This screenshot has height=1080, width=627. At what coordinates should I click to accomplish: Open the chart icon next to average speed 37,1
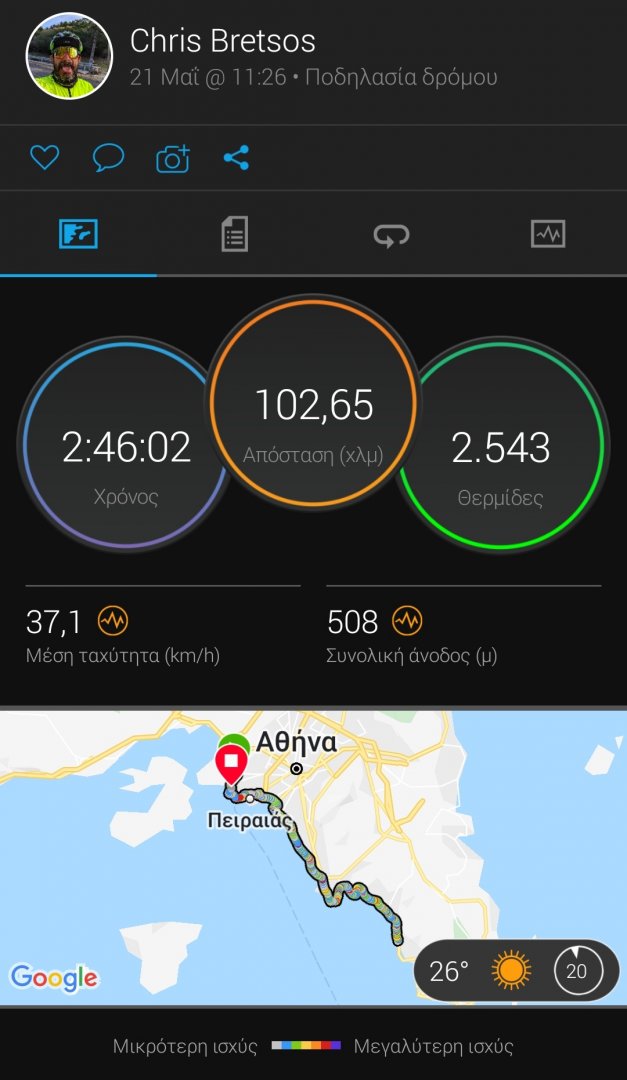pyautogui.click(x=112, y=622)
